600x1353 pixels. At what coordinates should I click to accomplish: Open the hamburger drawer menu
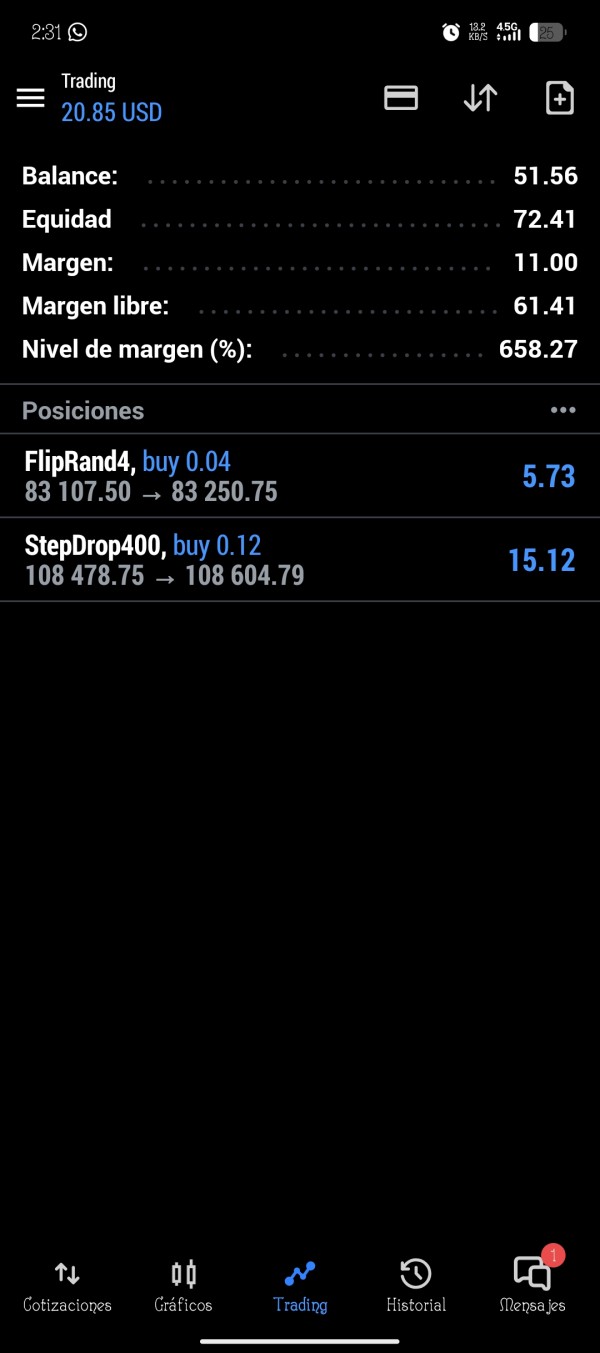coord(31,97)
